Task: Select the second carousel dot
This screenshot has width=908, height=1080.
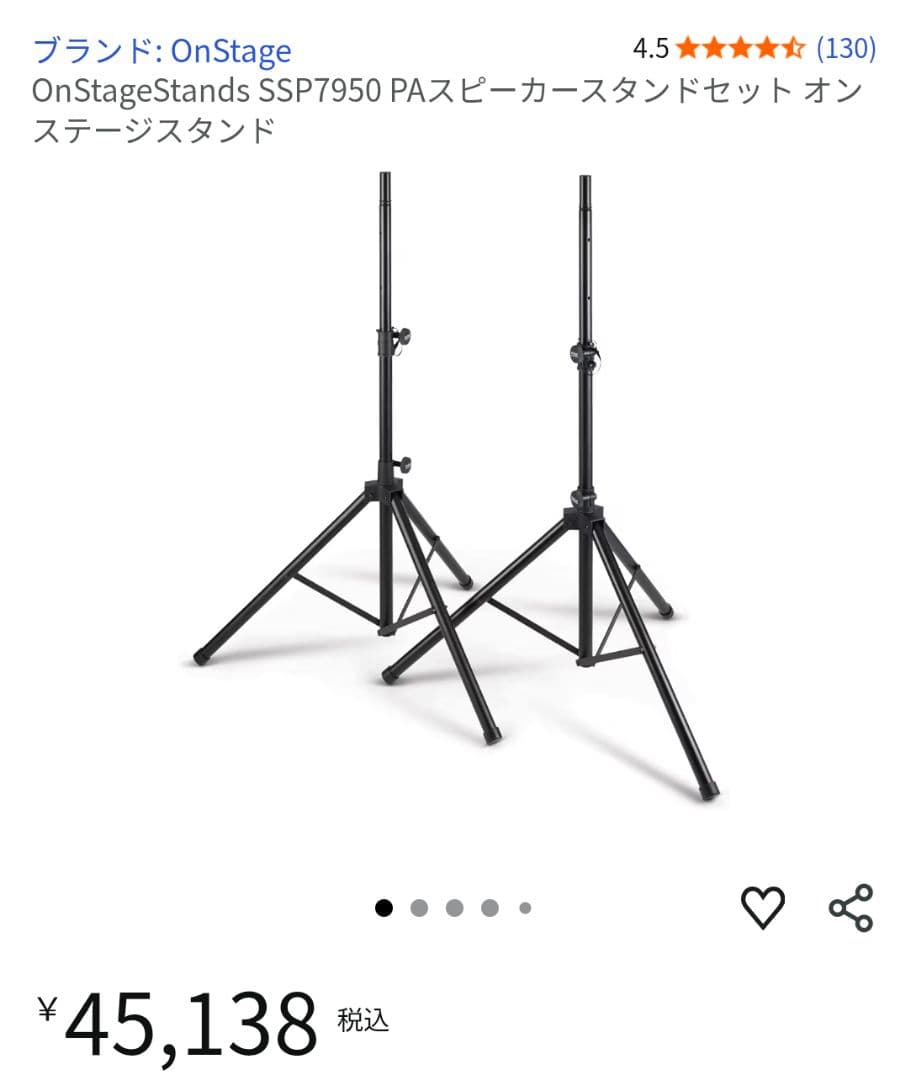Action: coord(420,908)
